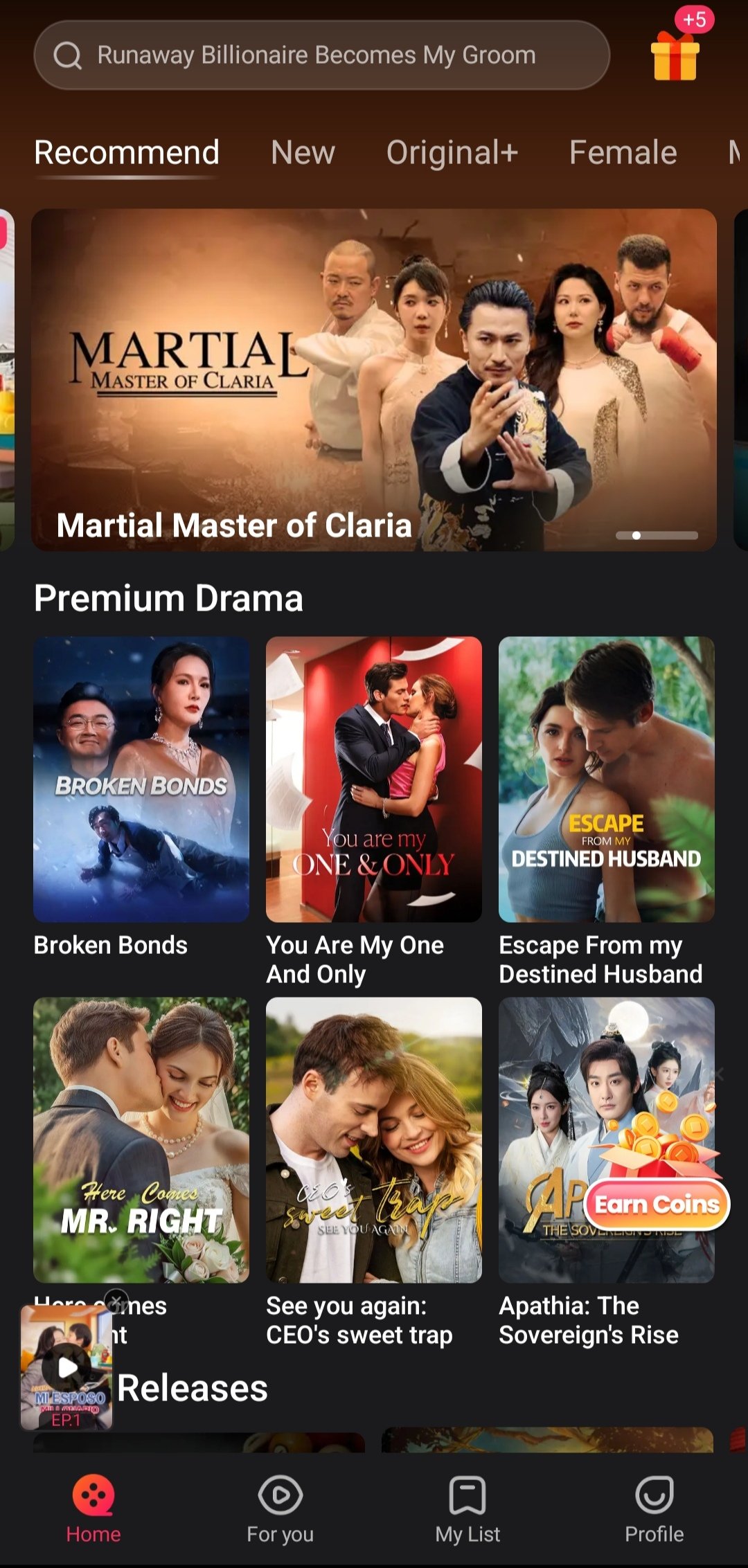This screenshot has height=1568, width=748.
Task: Switch to the Original+ tab
Action: click(452, 152)
